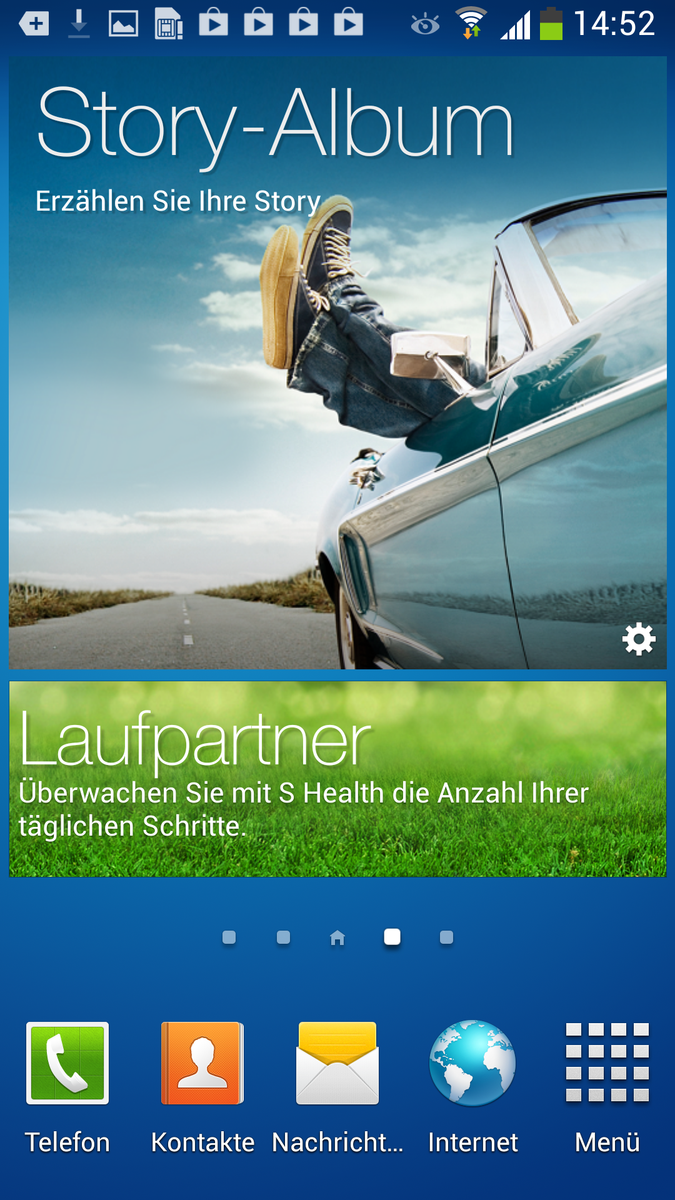Launch the Internet browser
The width and height of the screenshot is (675, 1200).
tap(472, 1064)
